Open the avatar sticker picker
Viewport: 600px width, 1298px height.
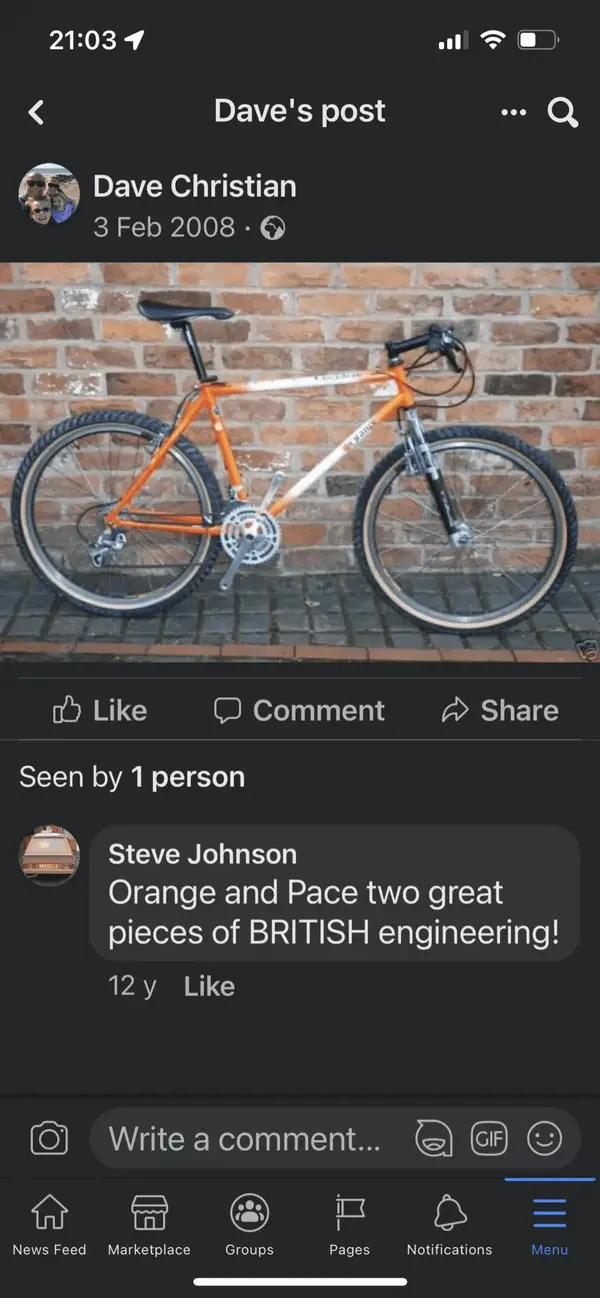pyautogui.click(x=434, y=1138)
